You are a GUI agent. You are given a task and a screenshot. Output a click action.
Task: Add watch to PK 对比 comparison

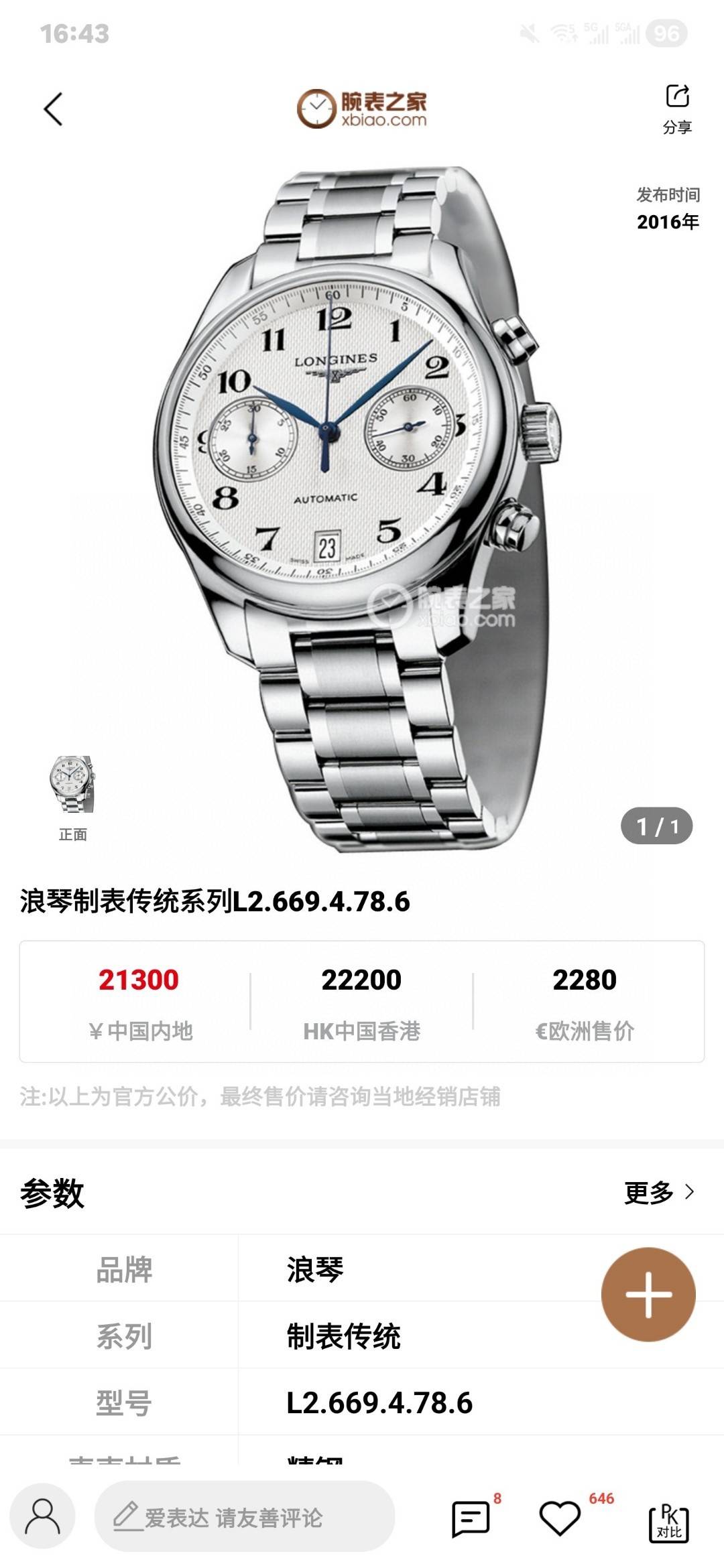[668, 1520]
